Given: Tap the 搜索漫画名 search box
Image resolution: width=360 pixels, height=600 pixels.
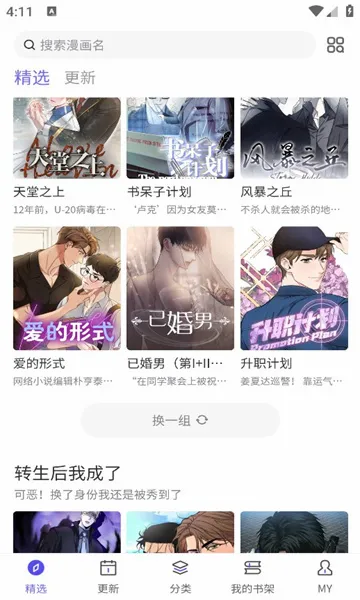Looking at the screenshot, I should pyautogui.click(x=165, y=45).
